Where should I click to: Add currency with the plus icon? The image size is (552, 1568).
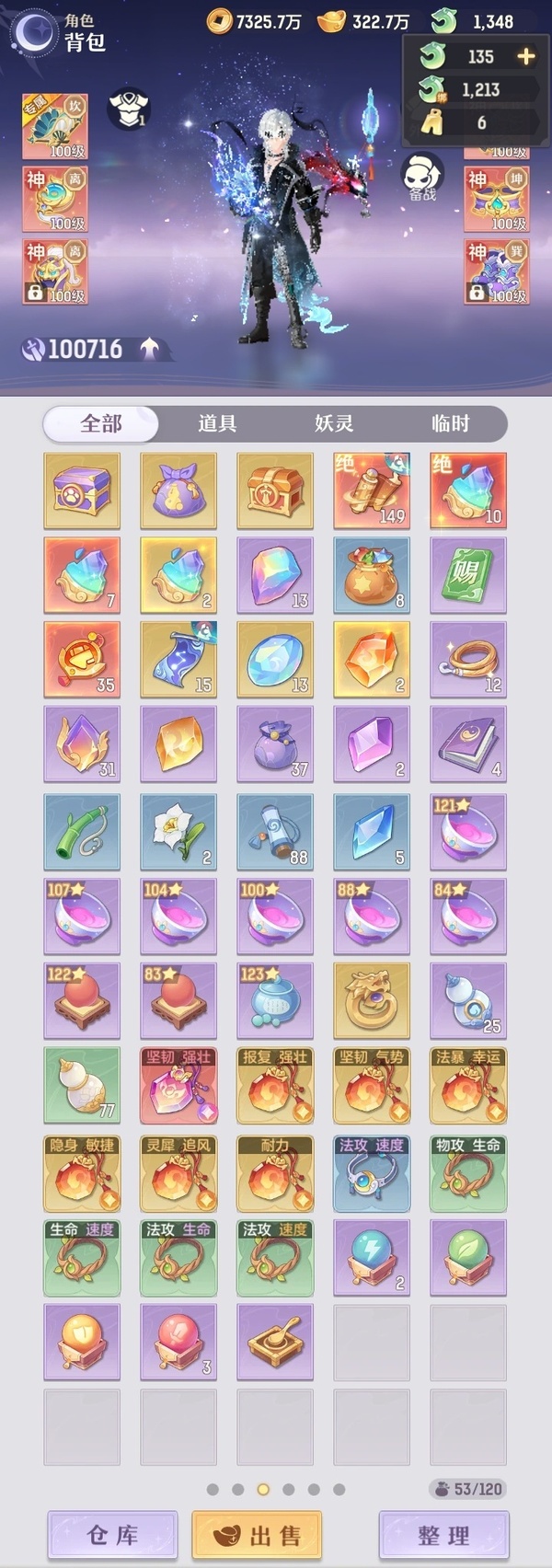(x=526, y=56)
